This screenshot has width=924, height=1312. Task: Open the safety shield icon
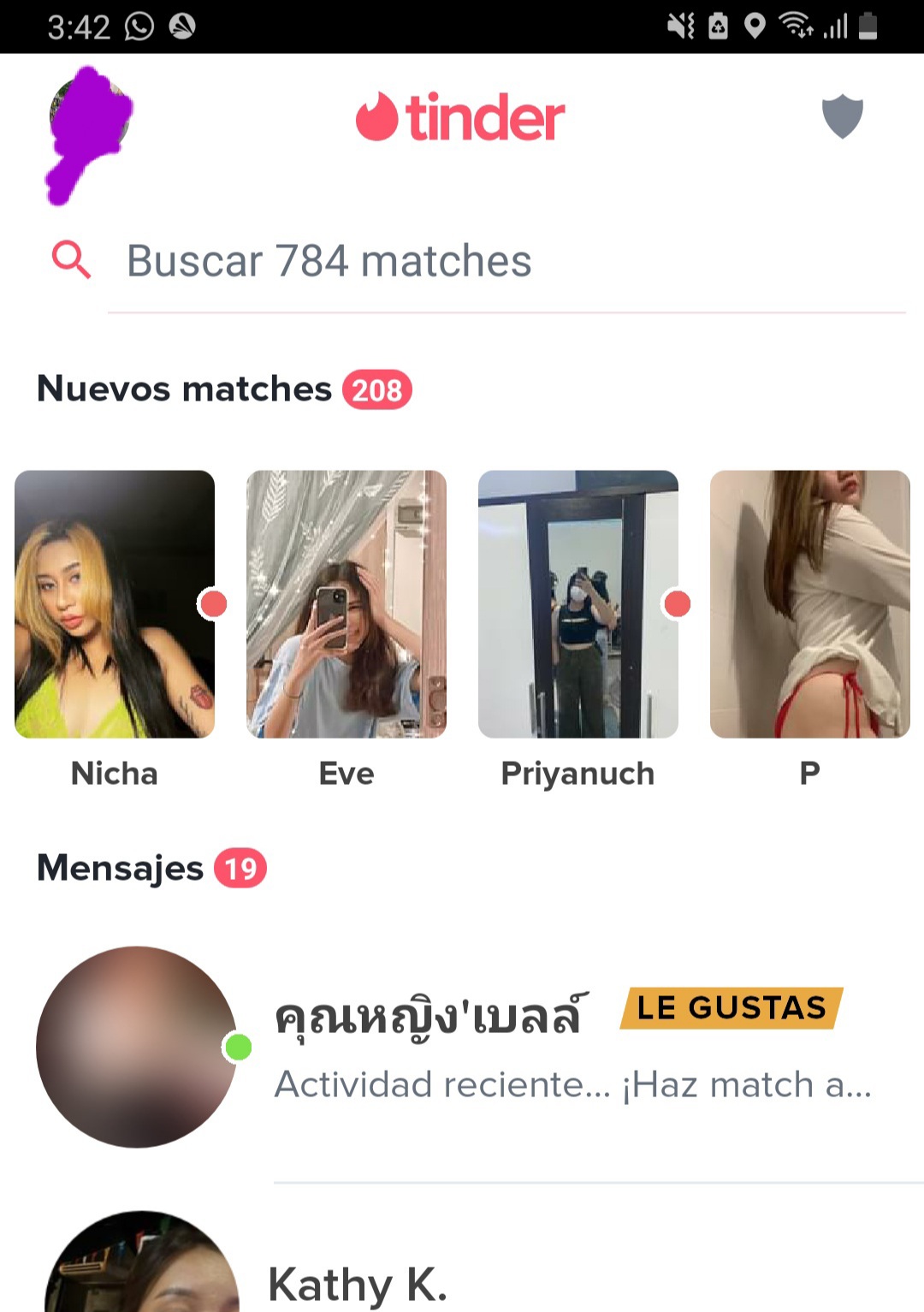coord(842,117)
